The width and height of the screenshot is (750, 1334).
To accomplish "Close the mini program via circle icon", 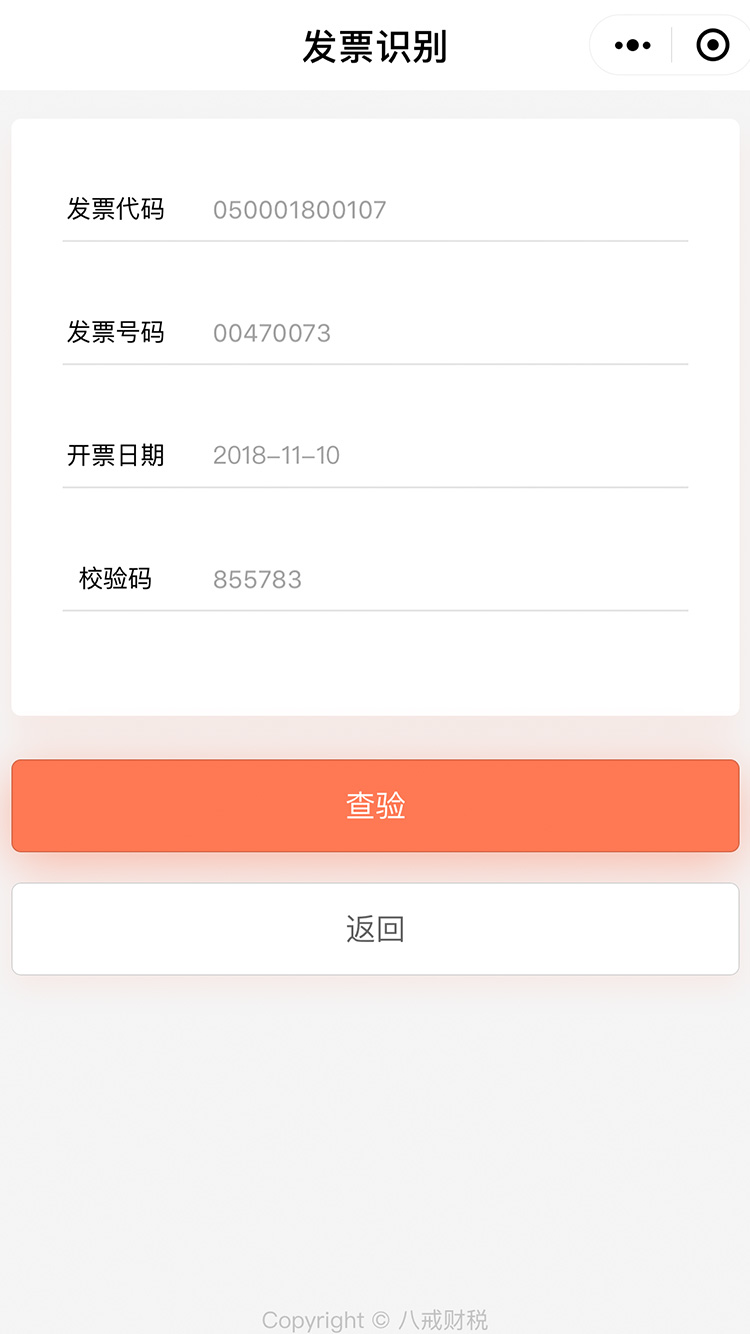I will coord(712,46).
